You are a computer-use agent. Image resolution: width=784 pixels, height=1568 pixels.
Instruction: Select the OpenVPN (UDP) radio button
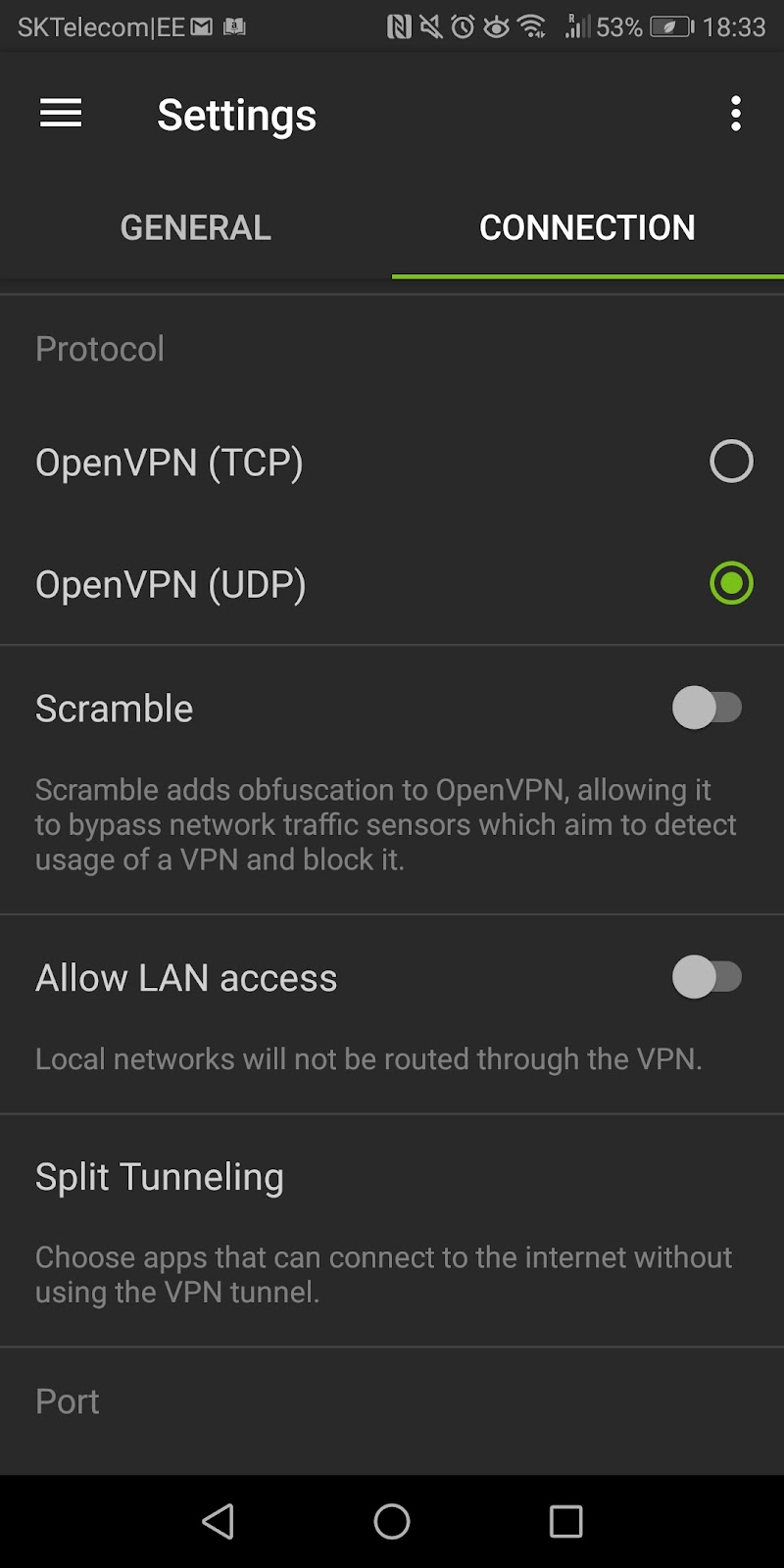tap(731, 583)
